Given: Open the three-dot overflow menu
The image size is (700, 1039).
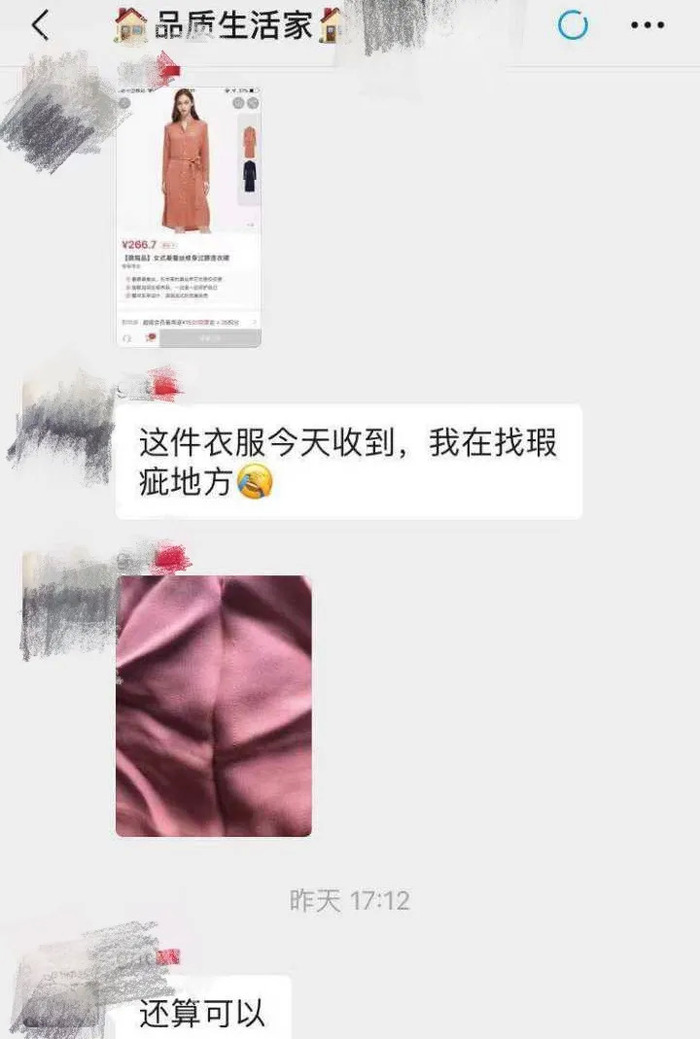Looking at the screenshot, I should 647,25.
